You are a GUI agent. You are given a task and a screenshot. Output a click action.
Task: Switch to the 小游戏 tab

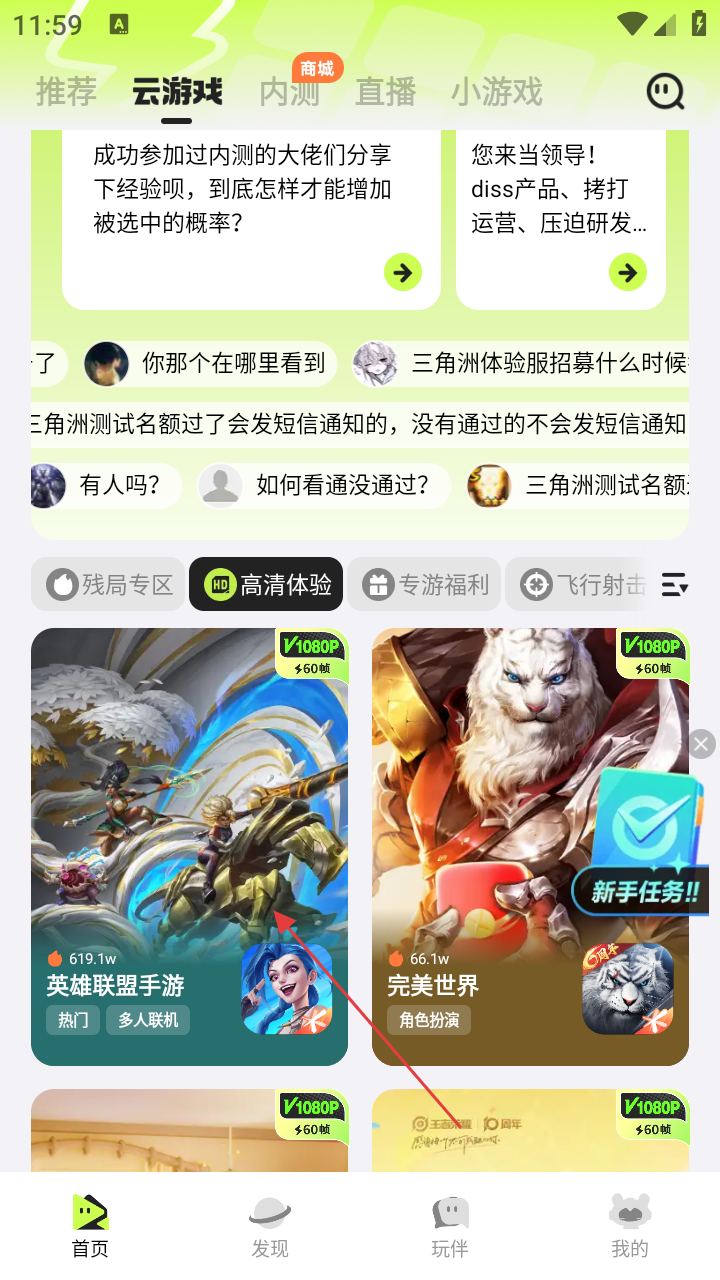pos(496,92)
